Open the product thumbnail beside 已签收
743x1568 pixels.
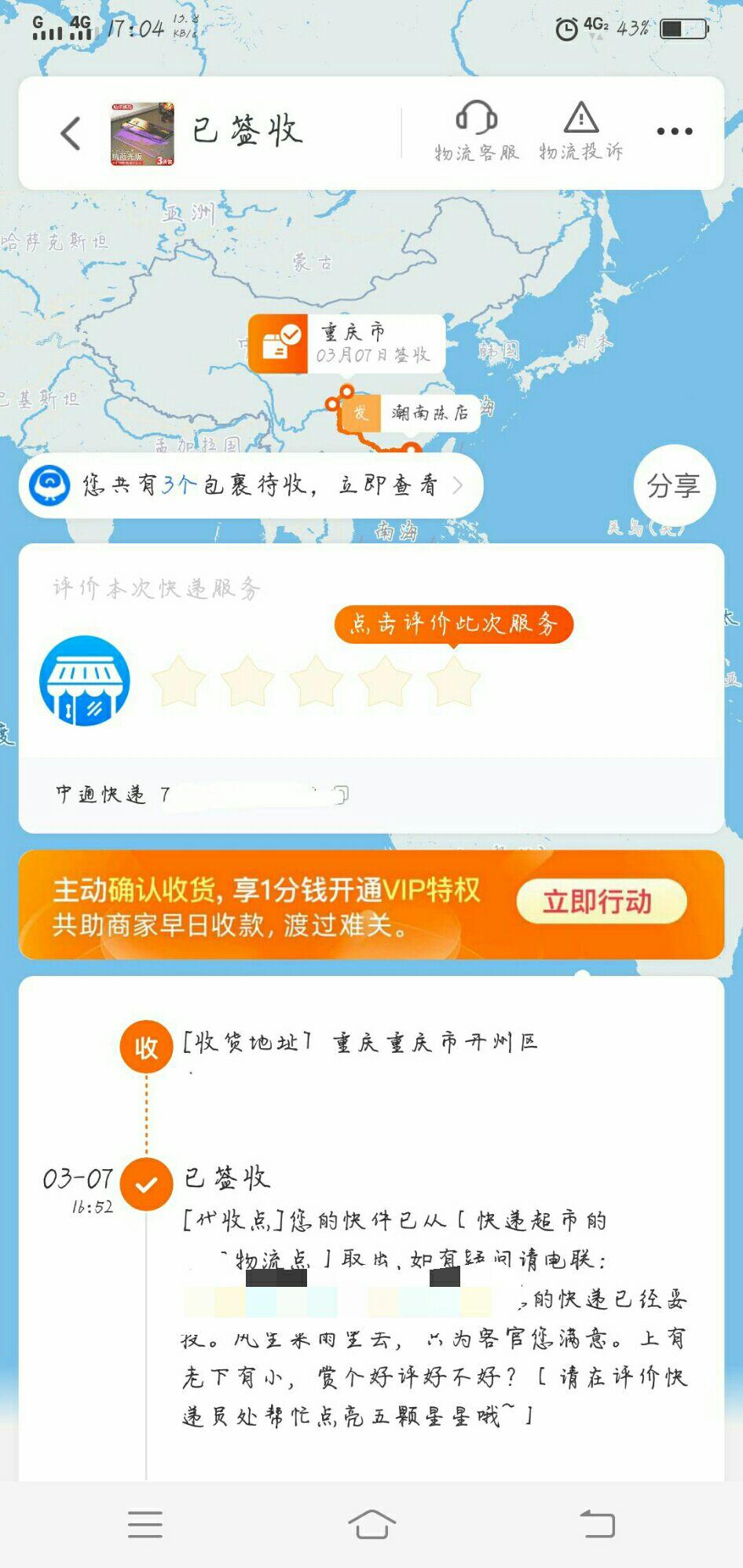point(142,133)
